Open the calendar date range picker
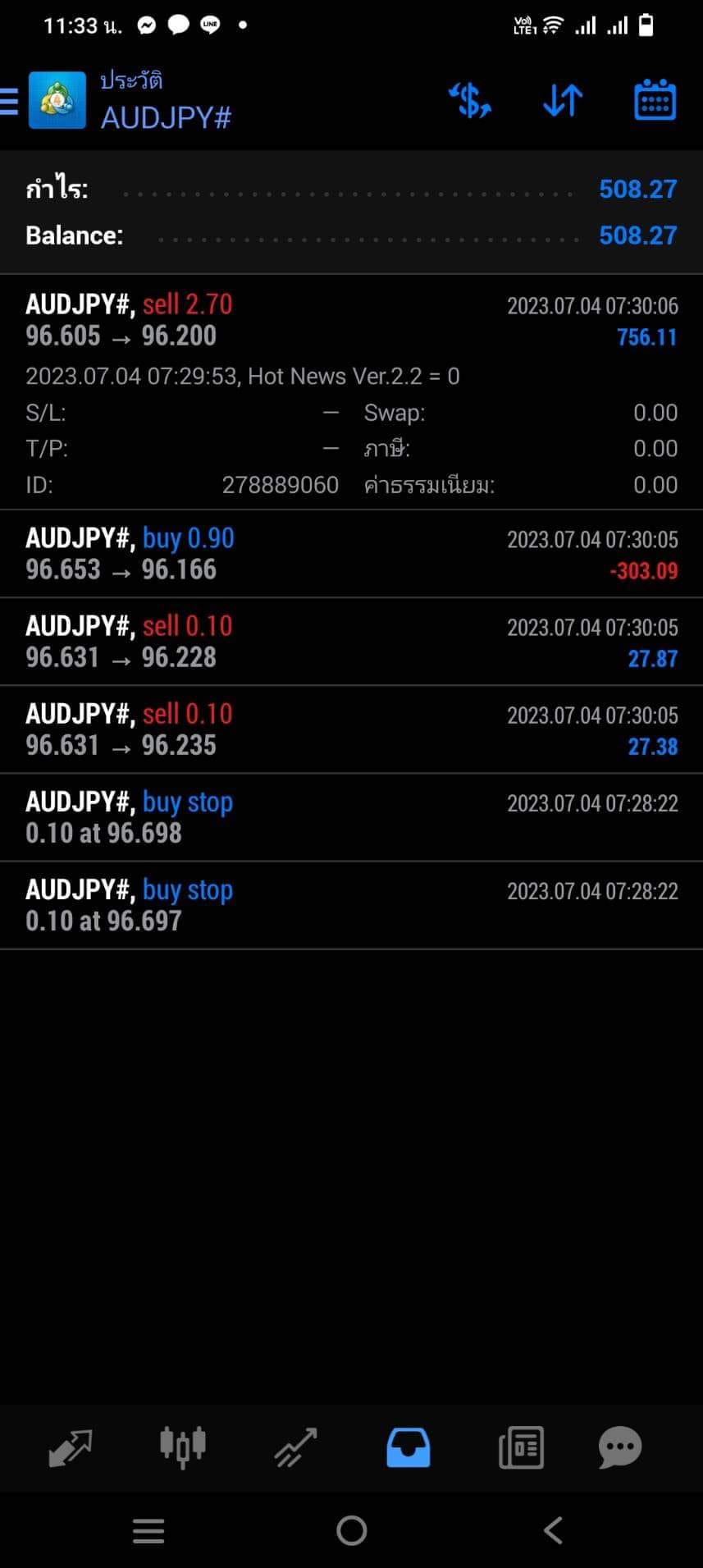This screenshot has height=1568, width=703. pyautogui.click(x=655, y=100)
